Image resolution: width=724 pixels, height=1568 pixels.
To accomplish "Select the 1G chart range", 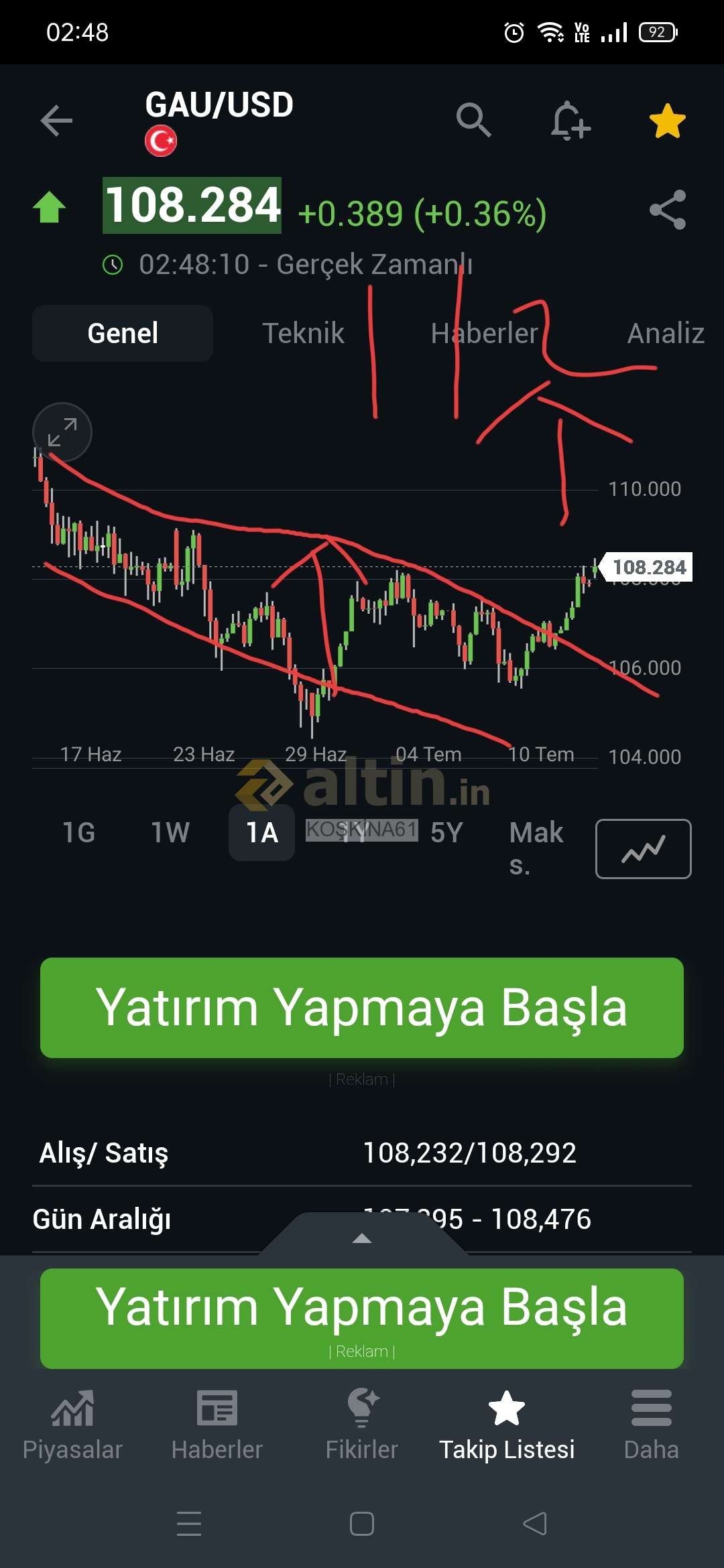I will coord(79,833).
